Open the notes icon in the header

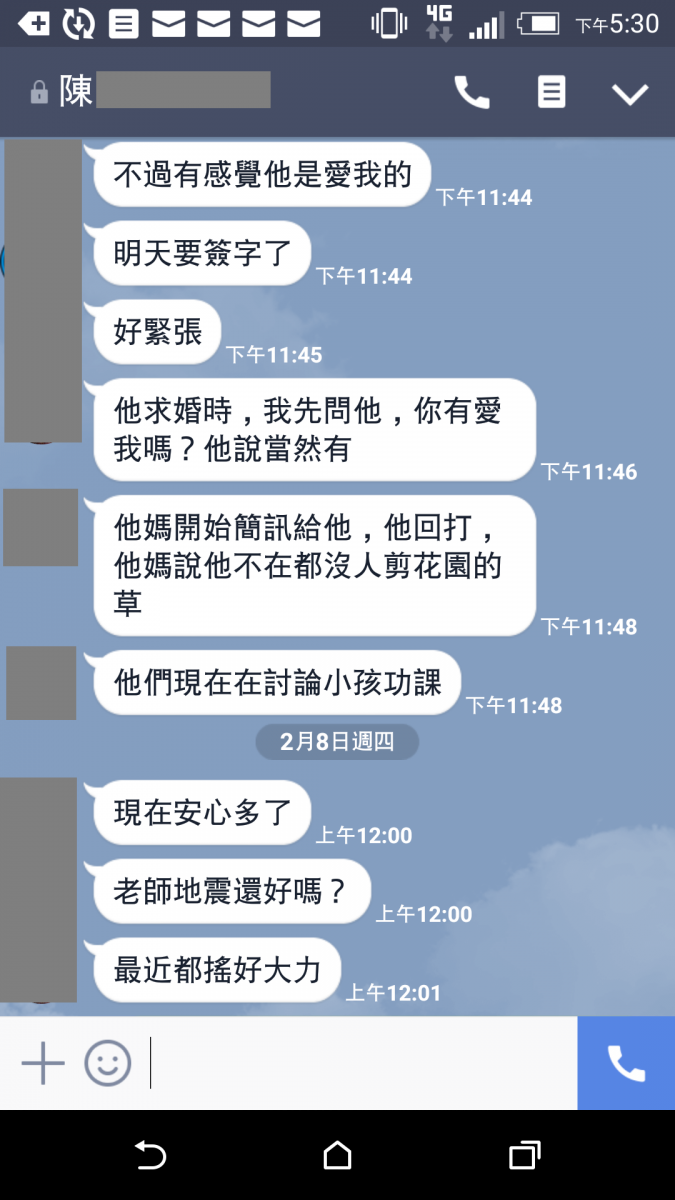(551, 93)
